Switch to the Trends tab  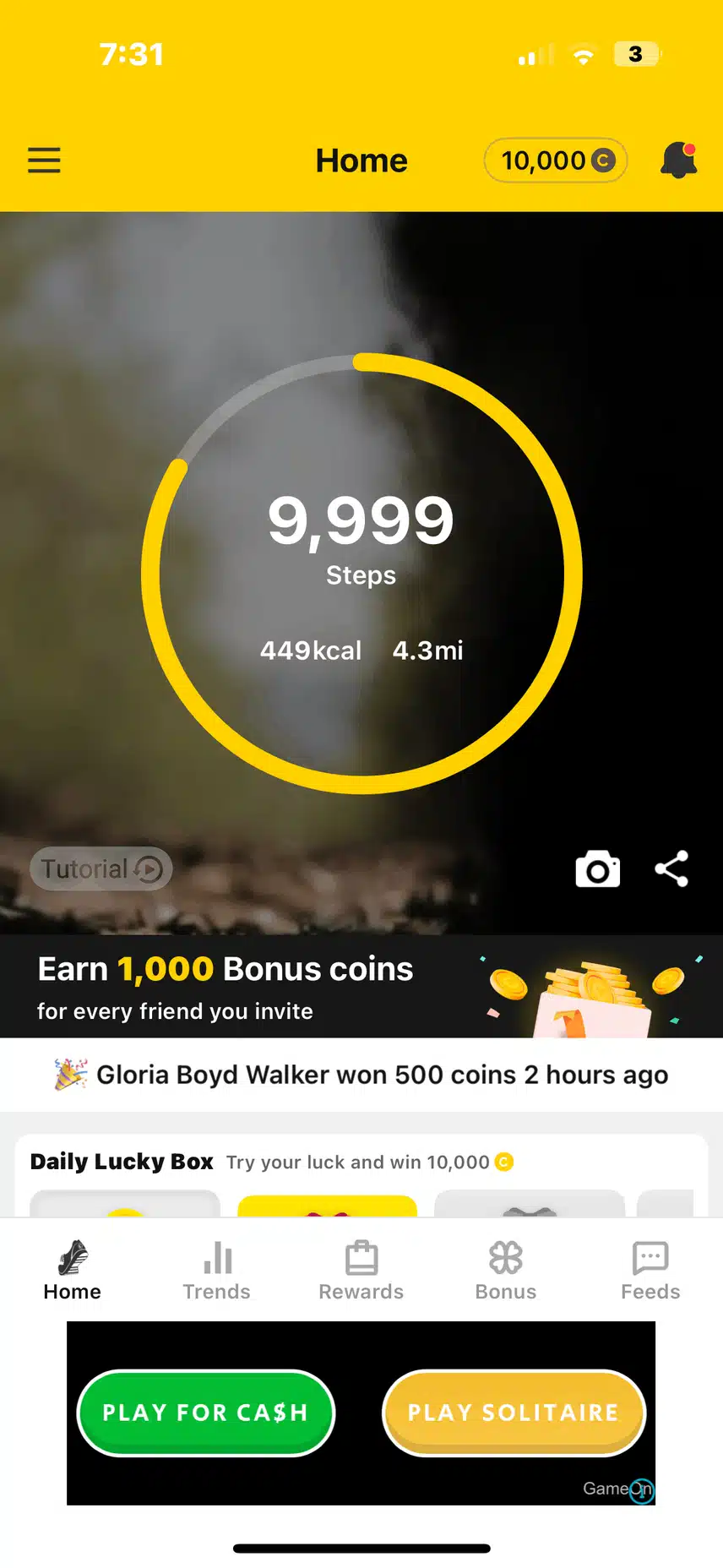[x=216, y=1270]
